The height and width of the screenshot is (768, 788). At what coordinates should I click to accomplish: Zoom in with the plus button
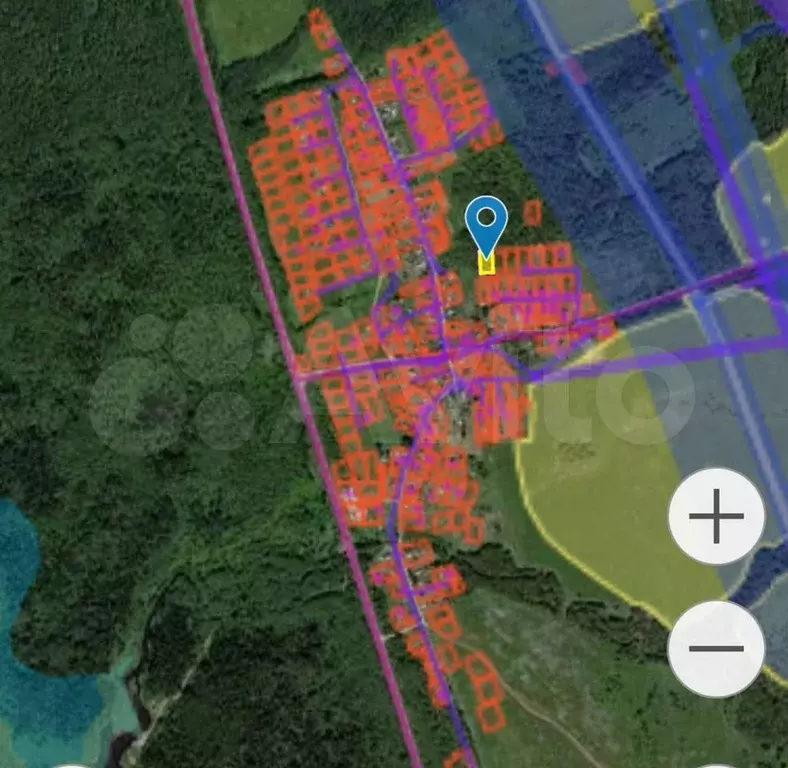(716, 517)
